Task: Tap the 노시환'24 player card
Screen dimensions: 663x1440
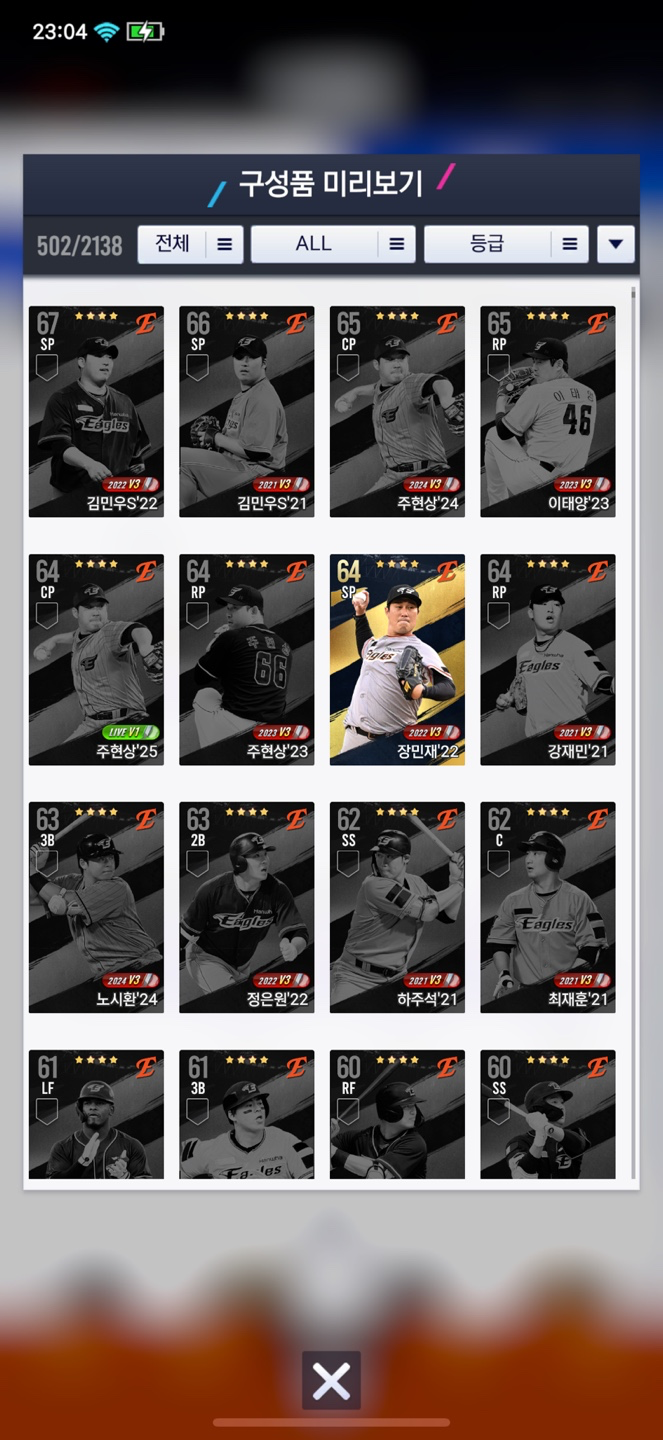Action: click(x=96, y=907)
